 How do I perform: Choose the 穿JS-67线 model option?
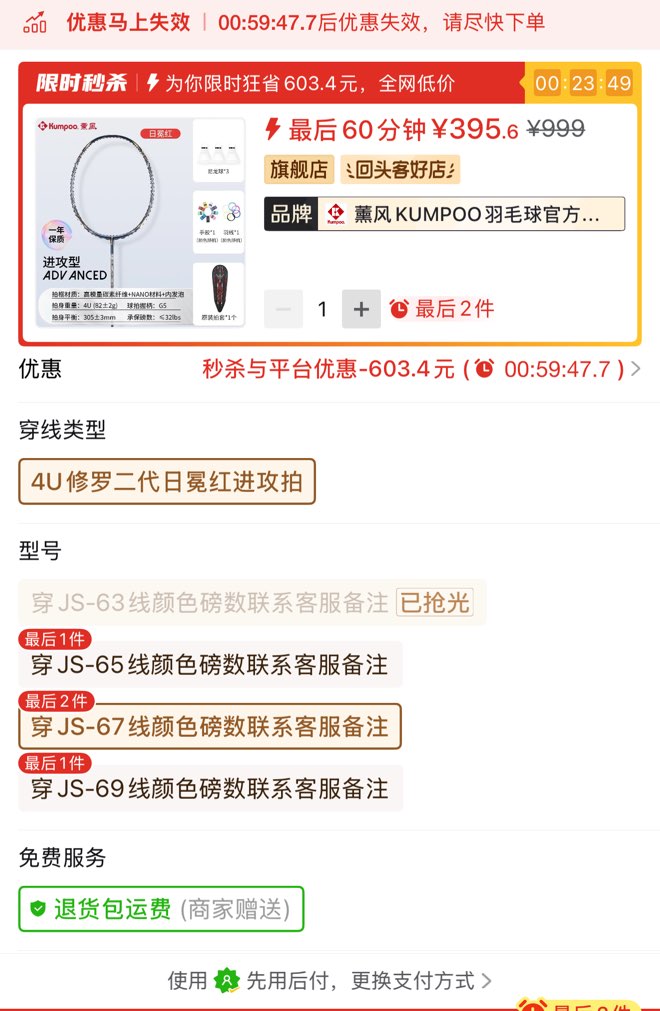(210, 727)
